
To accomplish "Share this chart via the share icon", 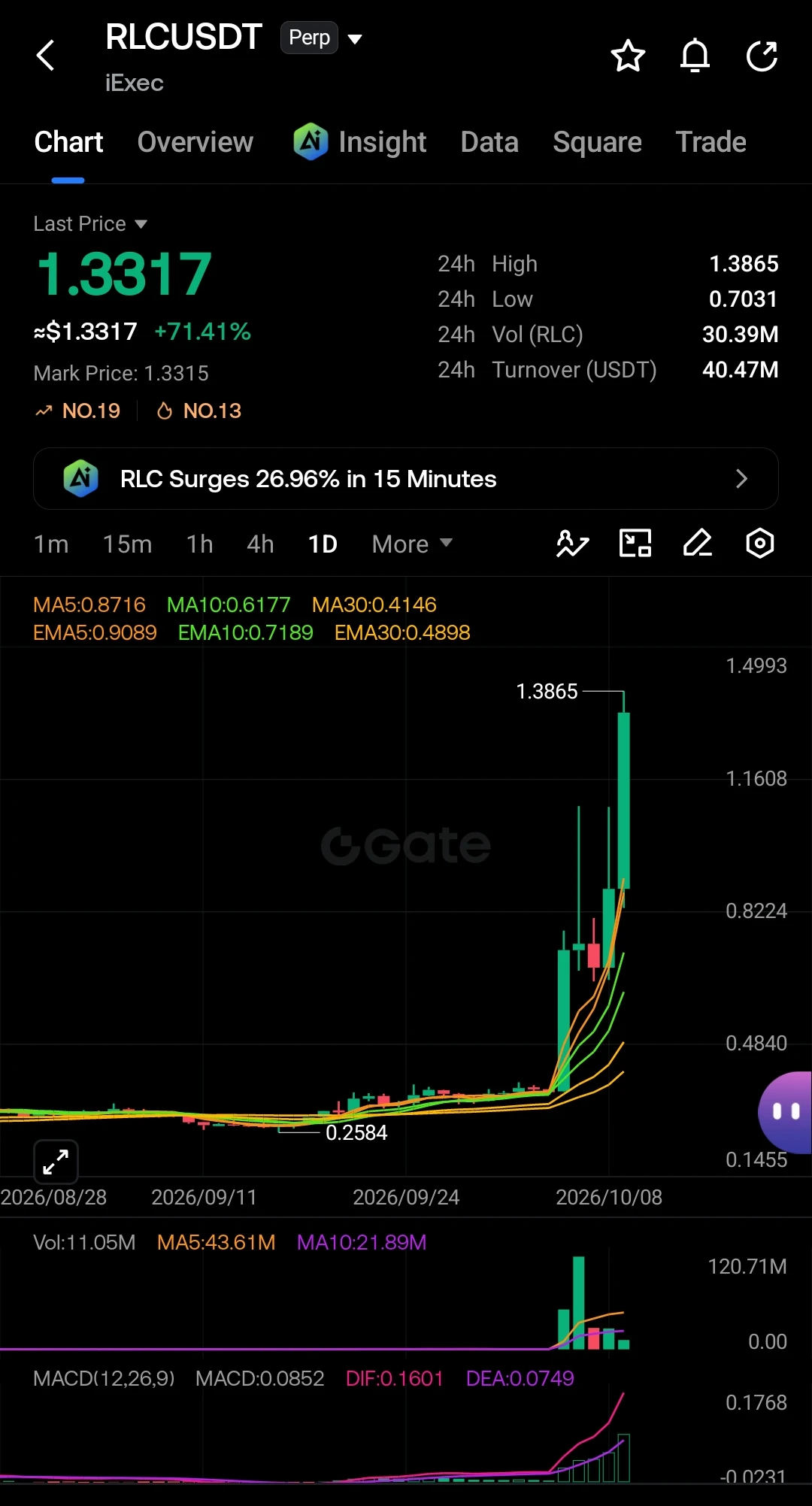I will point(762,56).
